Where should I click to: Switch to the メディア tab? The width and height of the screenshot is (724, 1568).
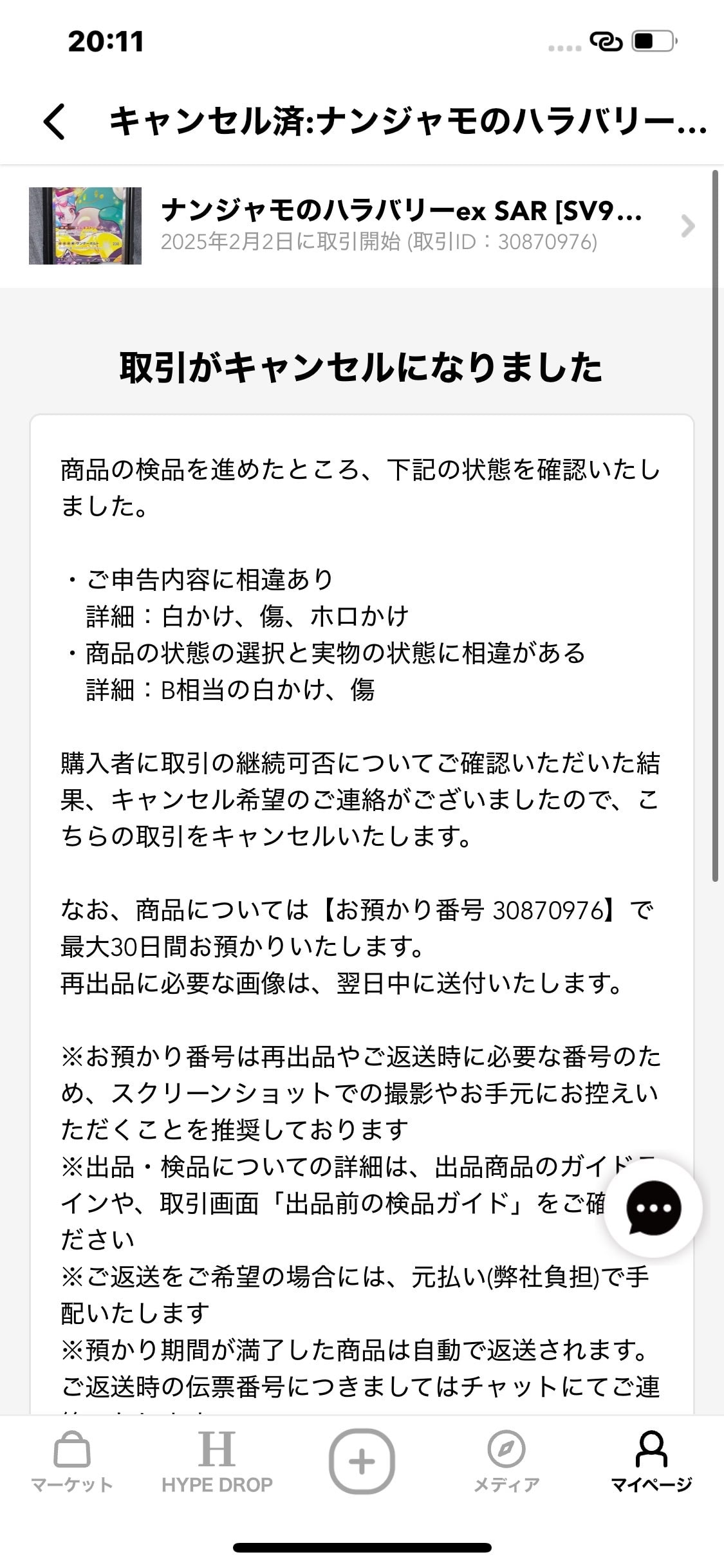(x=506, y=1462)
